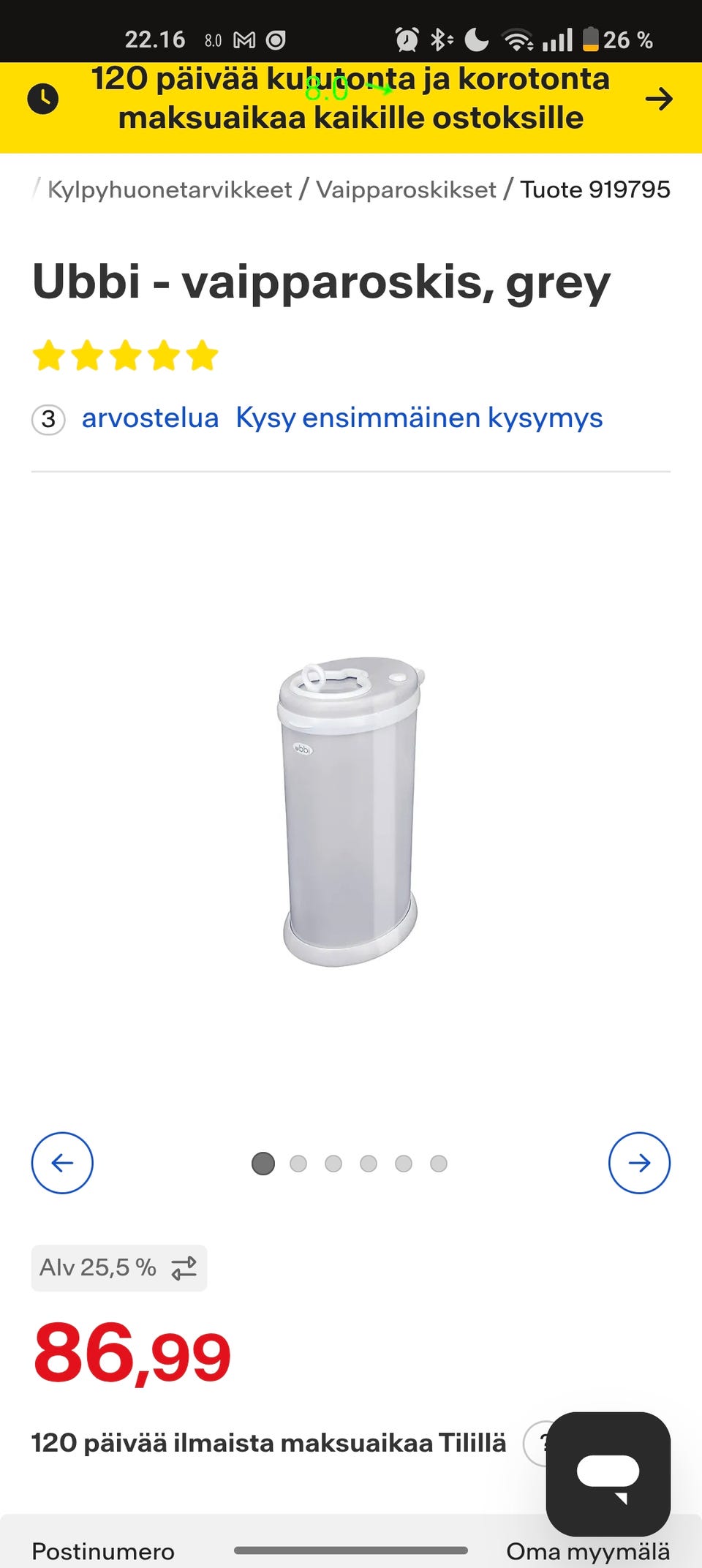Select the Postinumero option

pyautogui.click(x=103, y=1550)
